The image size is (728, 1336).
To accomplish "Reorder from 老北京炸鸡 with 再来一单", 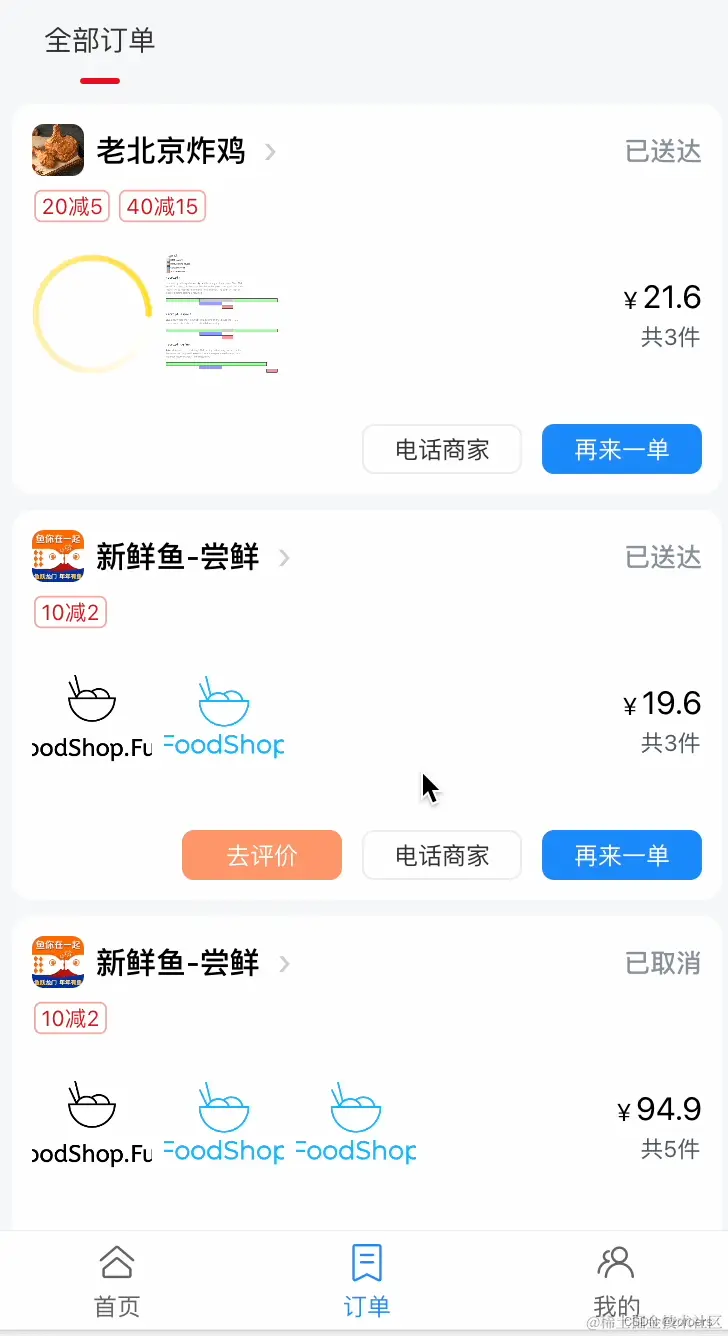I will 621,449.
